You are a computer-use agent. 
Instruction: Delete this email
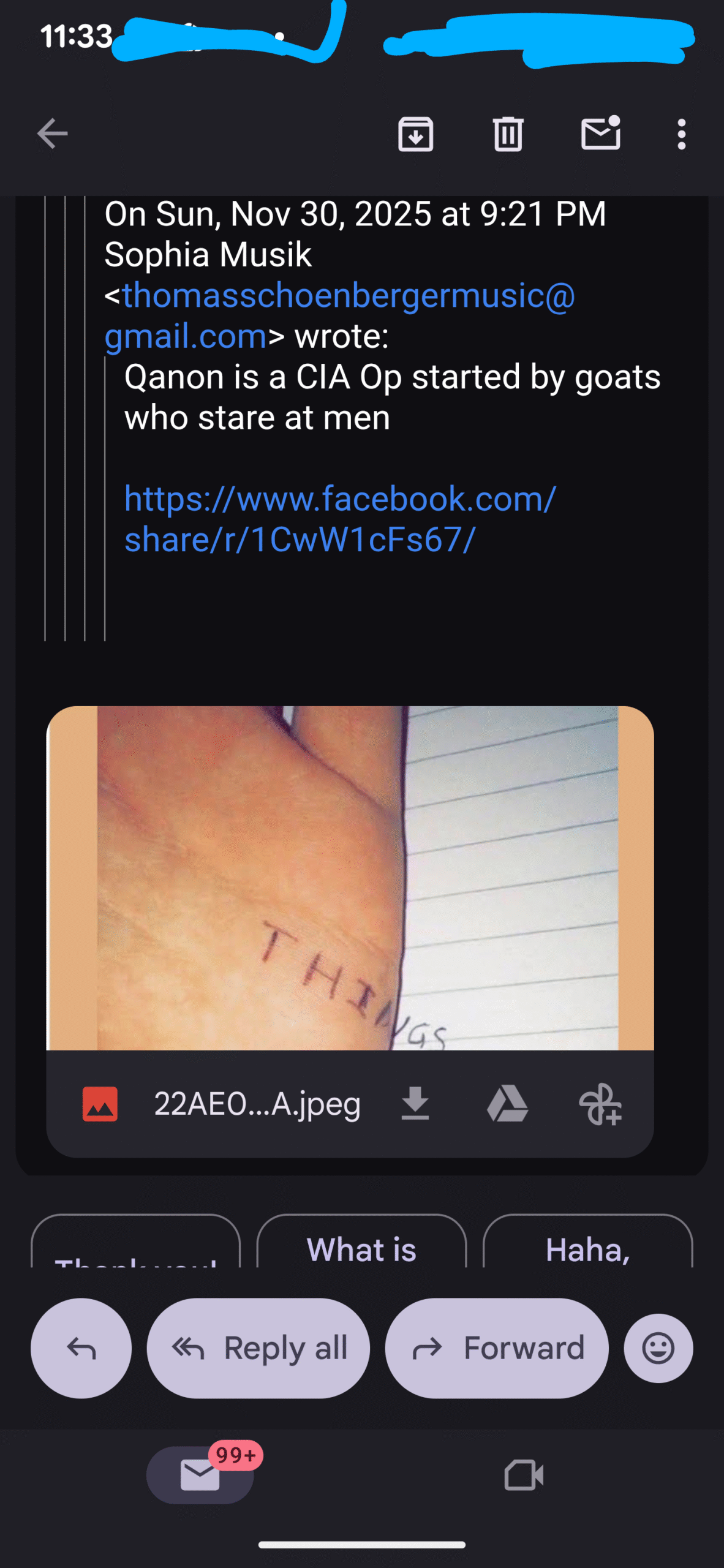point(508,134)
